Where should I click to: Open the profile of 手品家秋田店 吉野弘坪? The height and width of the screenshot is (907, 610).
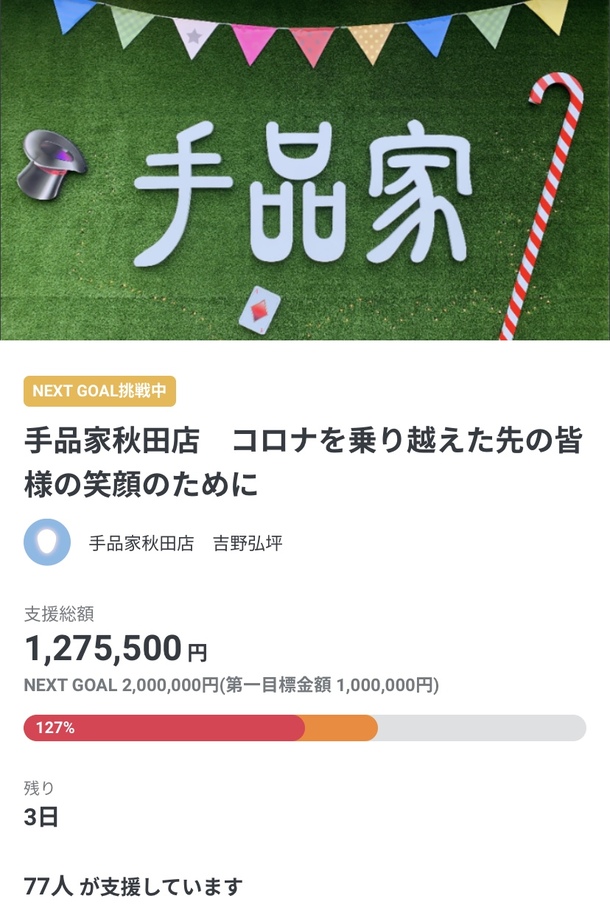pos(185,543)
